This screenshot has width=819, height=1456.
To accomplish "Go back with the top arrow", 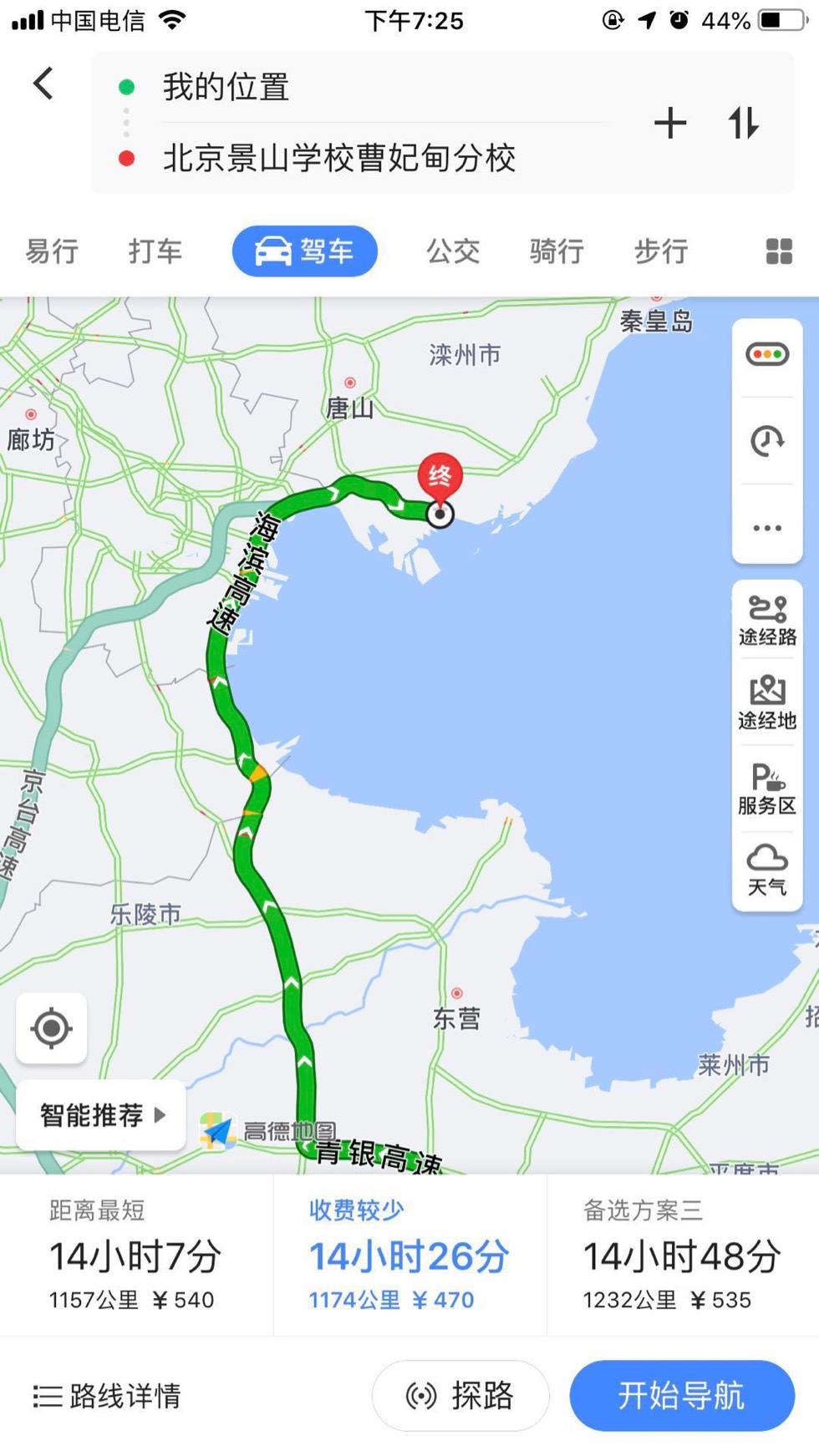I will (x=43, y=84).
